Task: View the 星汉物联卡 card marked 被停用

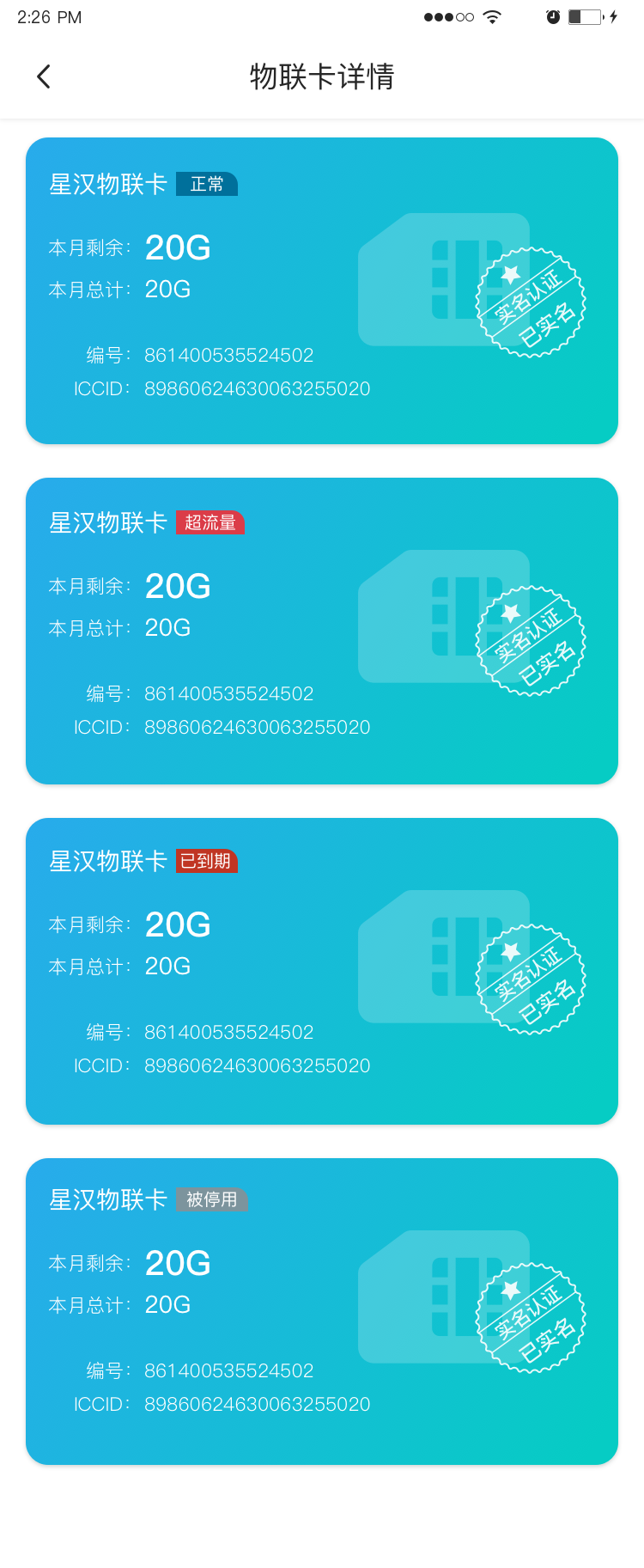Action: 321,1310
